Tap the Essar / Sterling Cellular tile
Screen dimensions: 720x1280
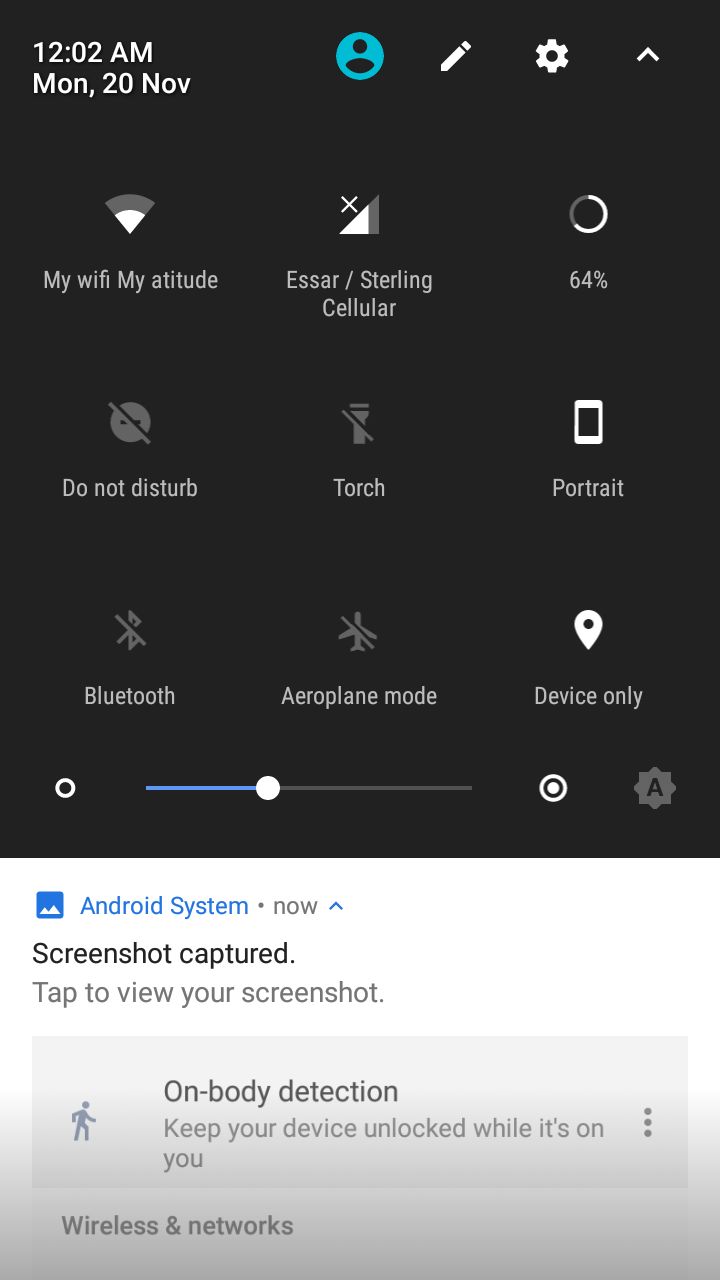pyautogui.click(x=359, y=255)
